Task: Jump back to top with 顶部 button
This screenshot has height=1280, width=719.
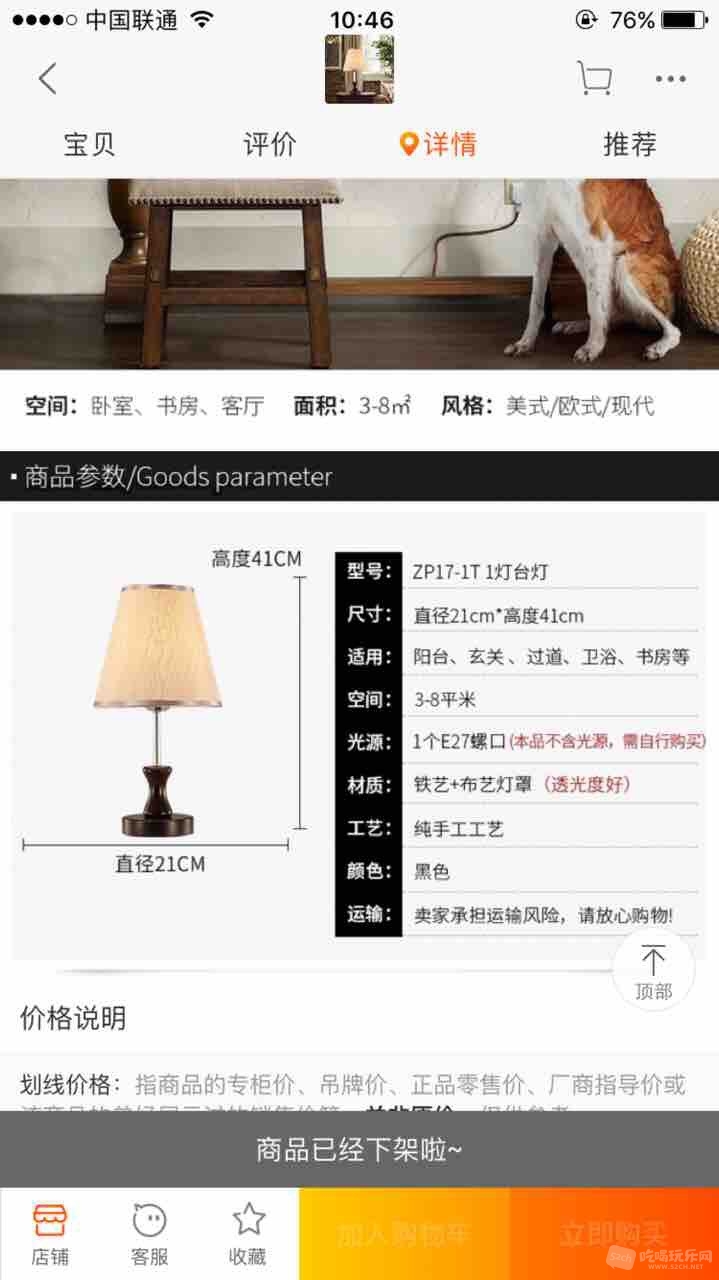Action: click(653, 970)
